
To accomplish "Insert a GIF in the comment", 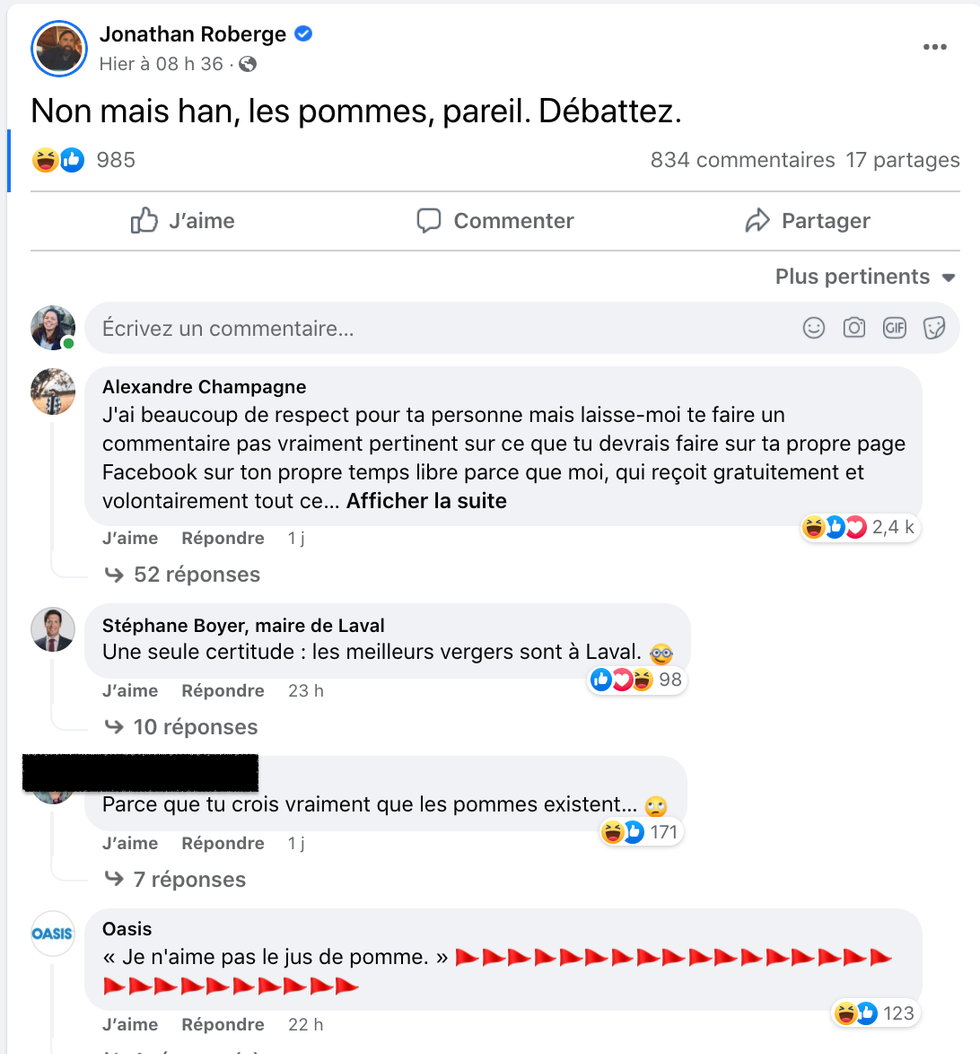I will click(894, 328).
